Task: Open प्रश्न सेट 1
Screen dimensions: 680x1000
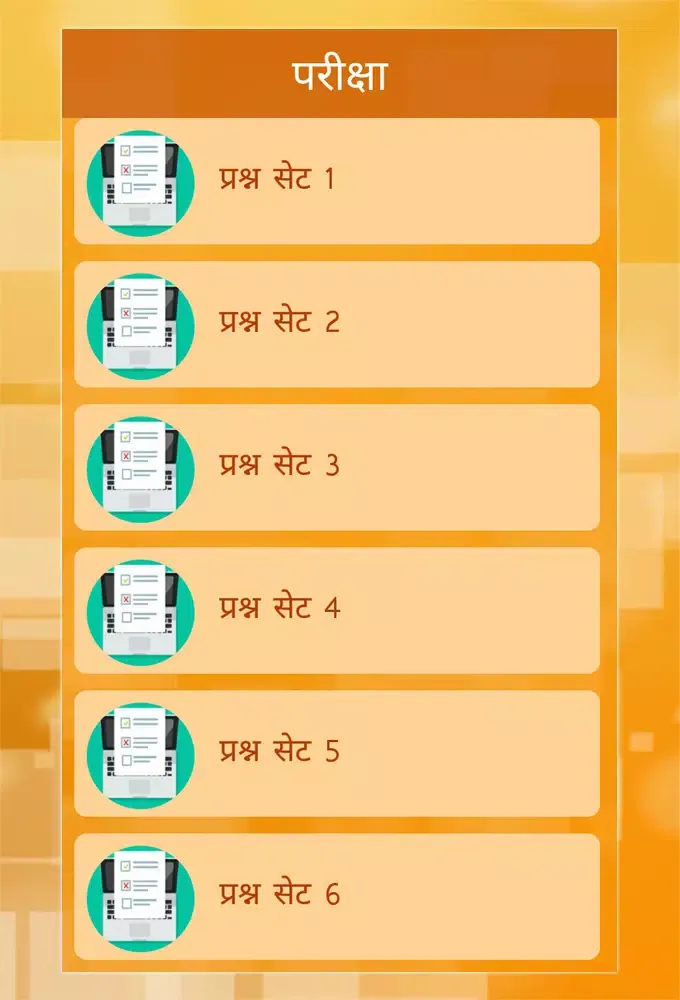Action: [x=337, y=181]
